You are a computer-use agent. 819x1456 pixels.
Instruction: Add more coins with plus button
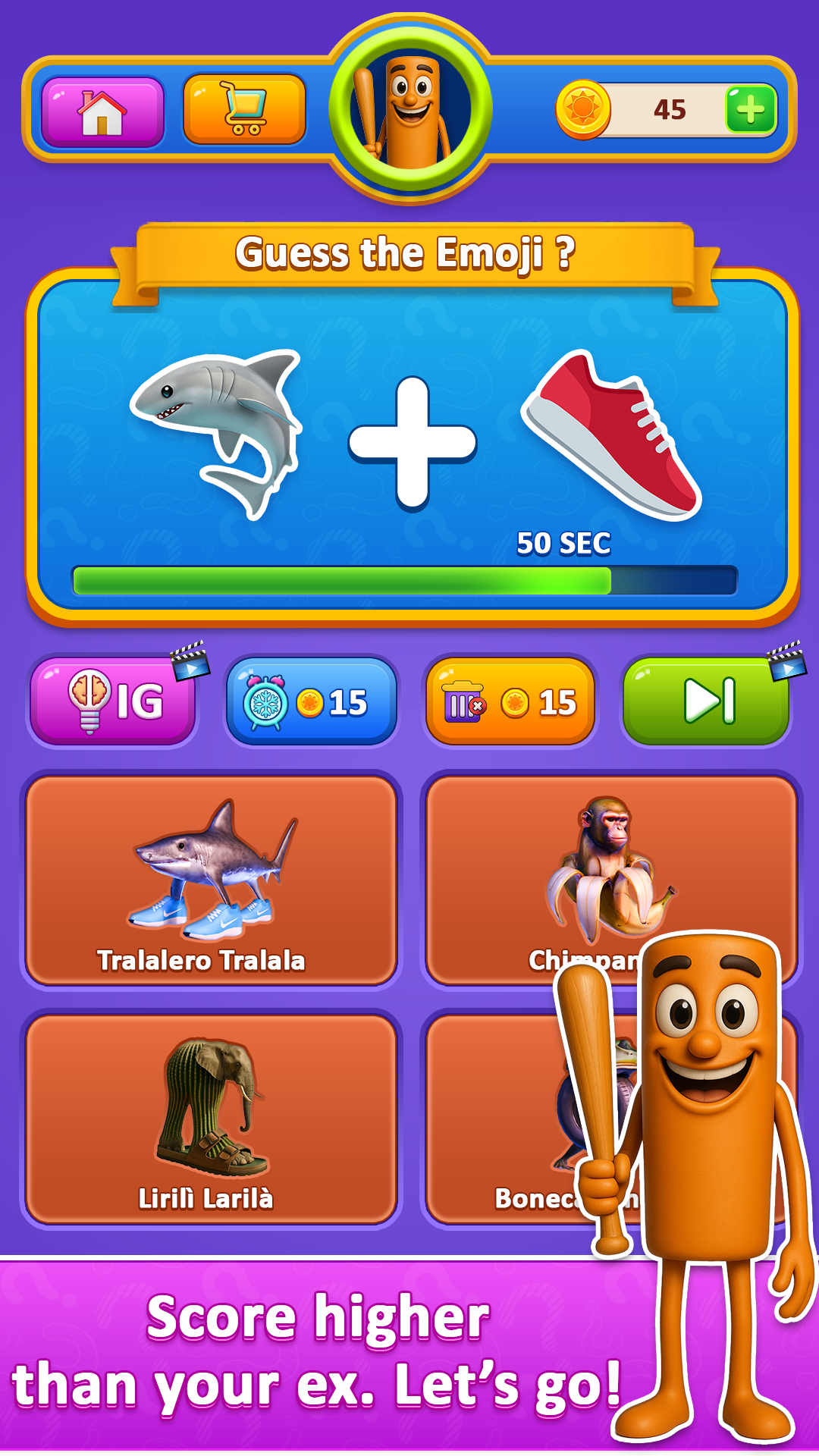[750, 109]
